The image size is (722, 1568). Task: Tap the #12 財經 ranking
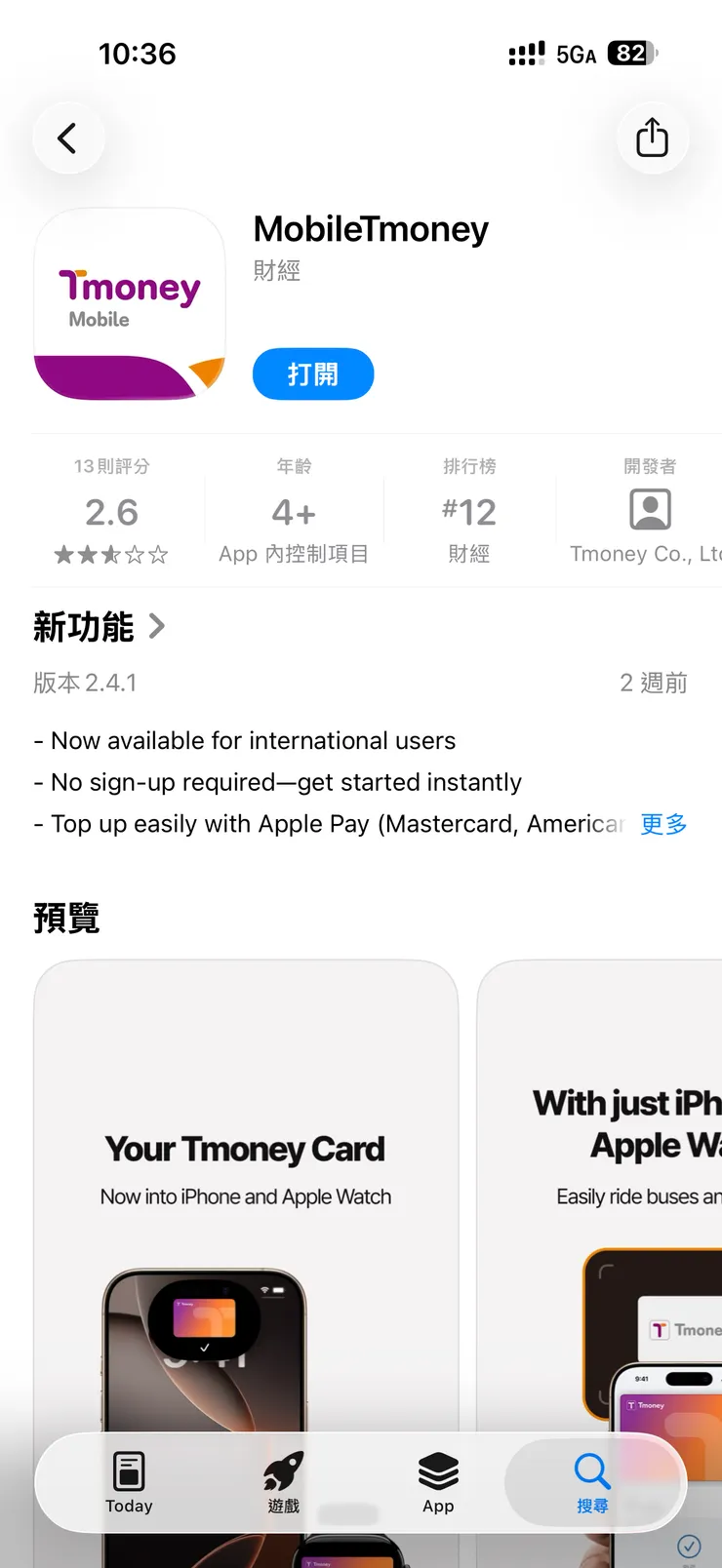coord(469,510)
